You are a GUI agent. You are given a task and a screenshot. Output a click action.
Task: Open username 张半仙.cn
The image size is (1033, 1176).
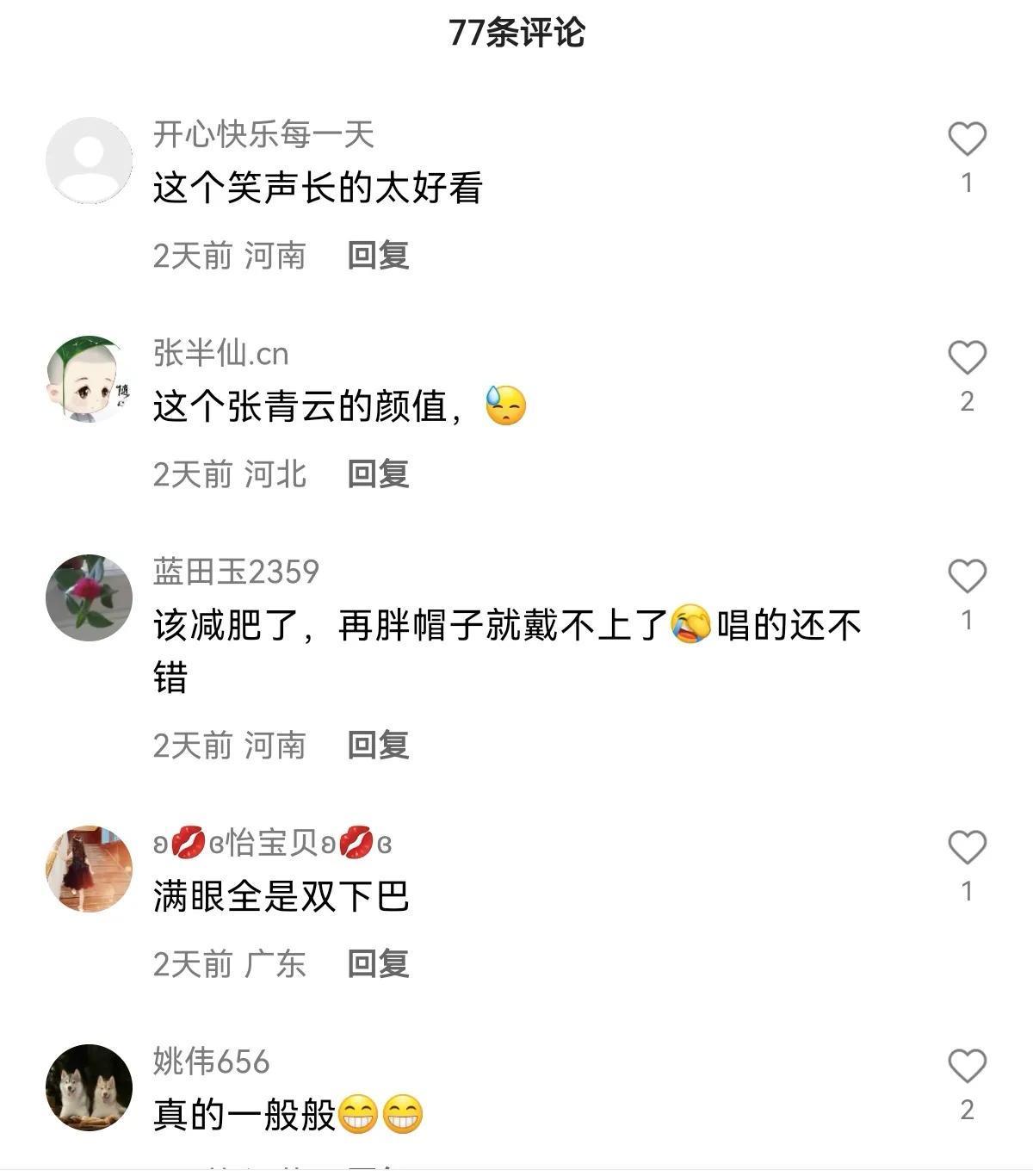point(220,354)
